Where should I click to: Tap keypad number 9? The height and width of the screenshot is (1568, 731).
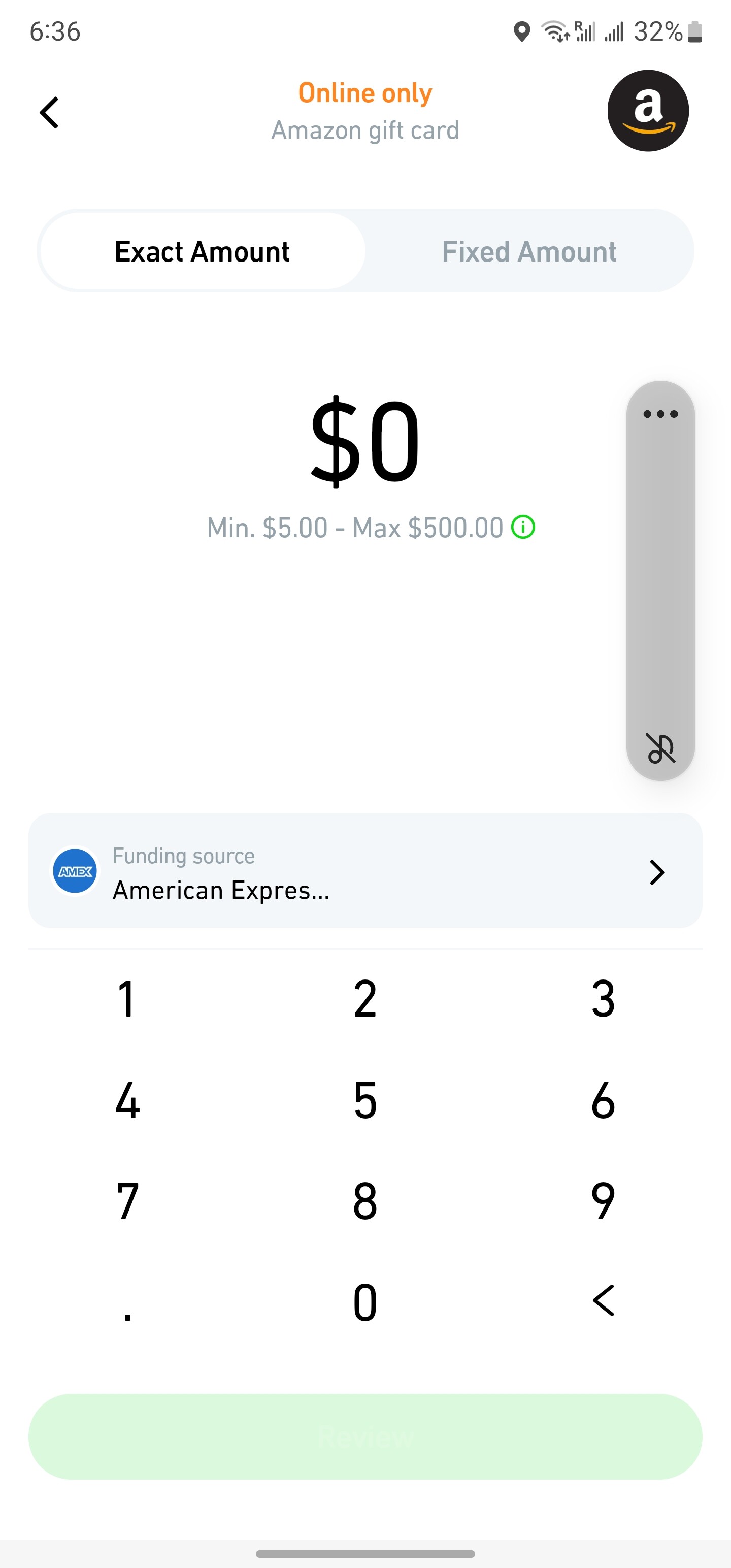pos(603,1201)
